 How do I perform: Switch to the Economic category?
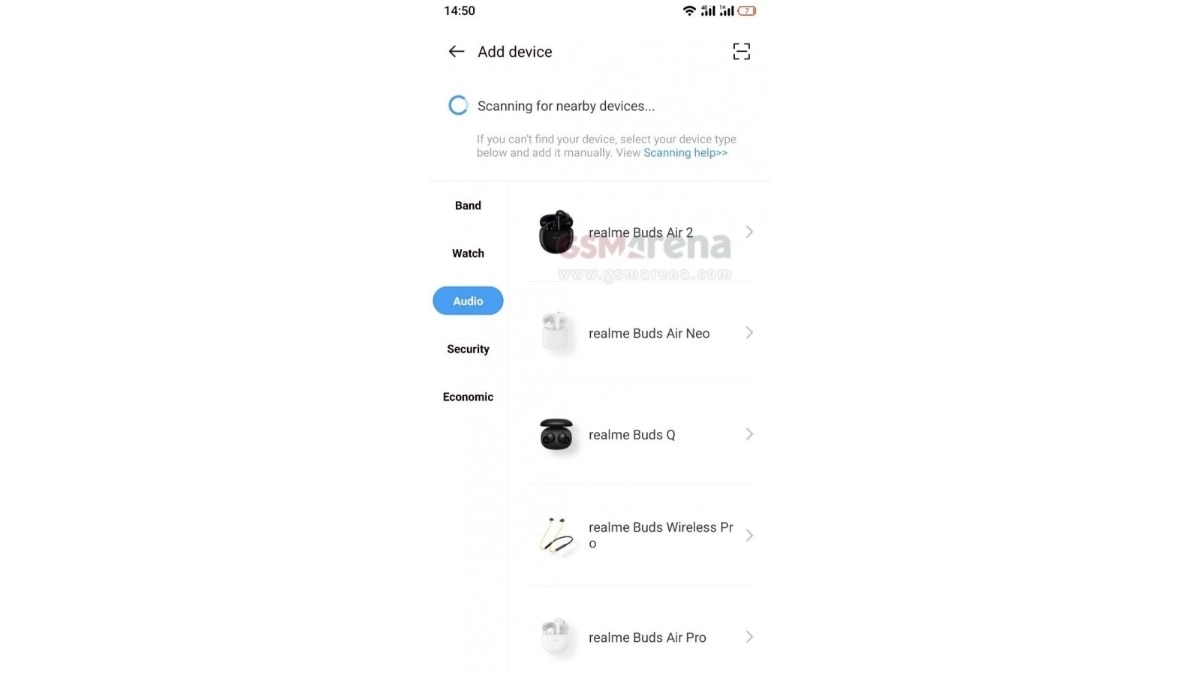point(468,397)
